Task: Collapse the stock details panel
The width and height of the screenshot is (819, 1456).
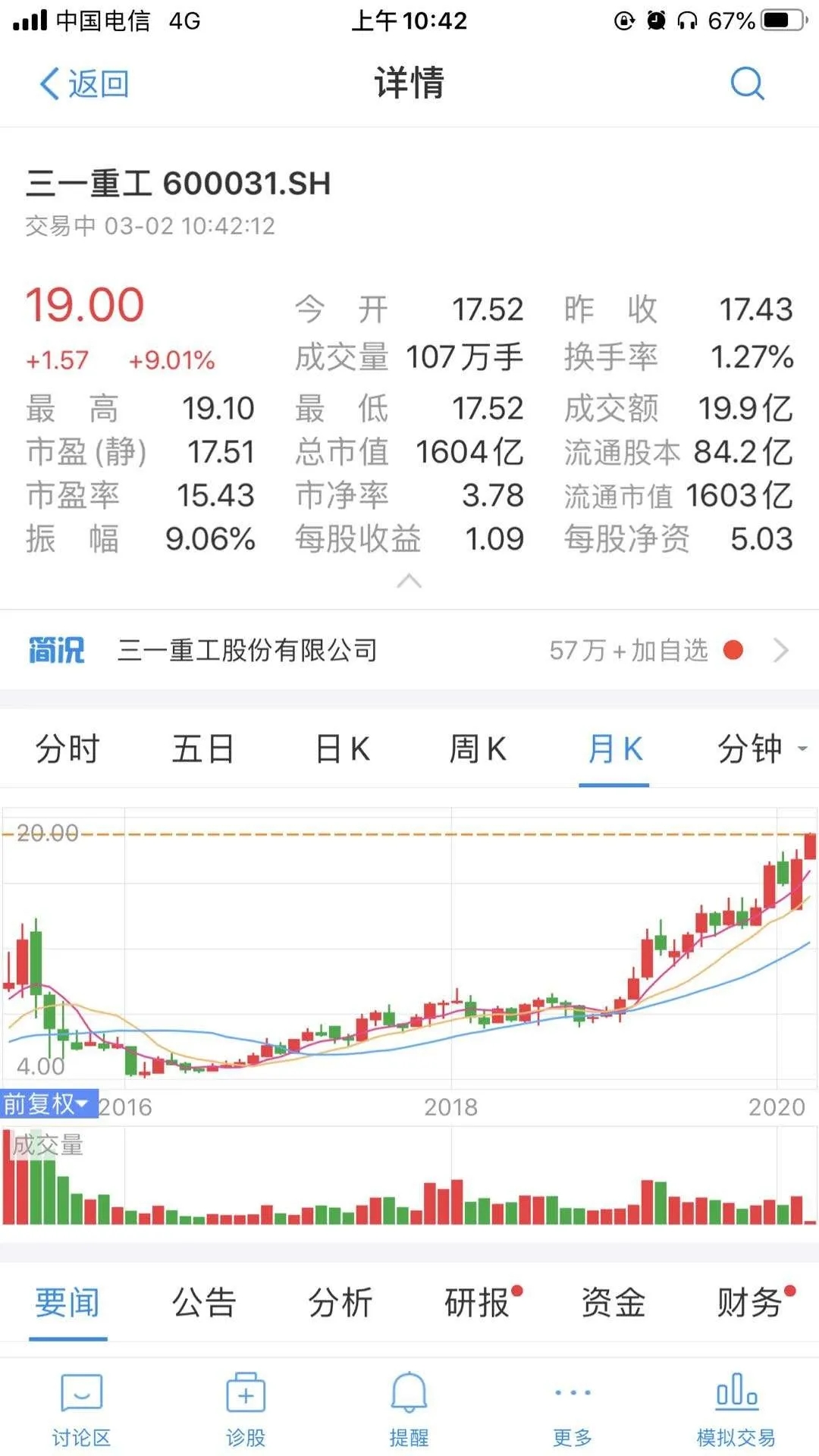Action: click(409, 582)
